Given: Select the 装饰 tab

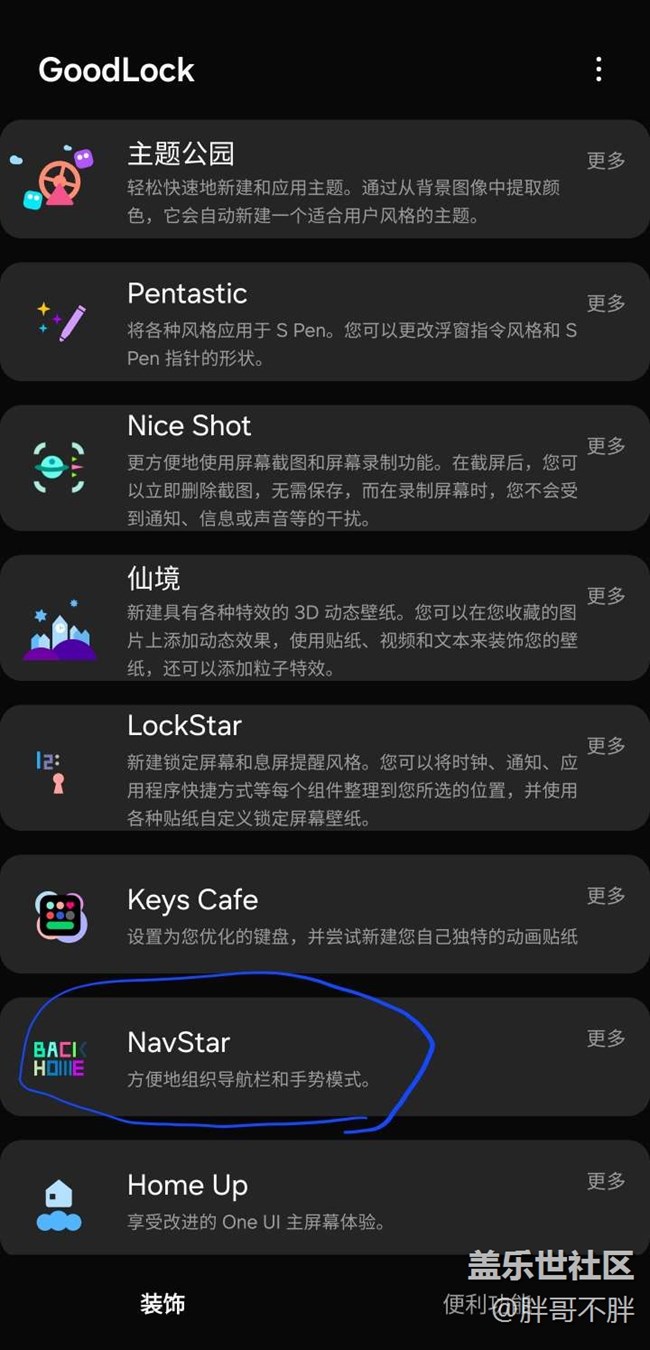Looking at the screenshot, I should pyautogui.click(x=162, y=1304).
